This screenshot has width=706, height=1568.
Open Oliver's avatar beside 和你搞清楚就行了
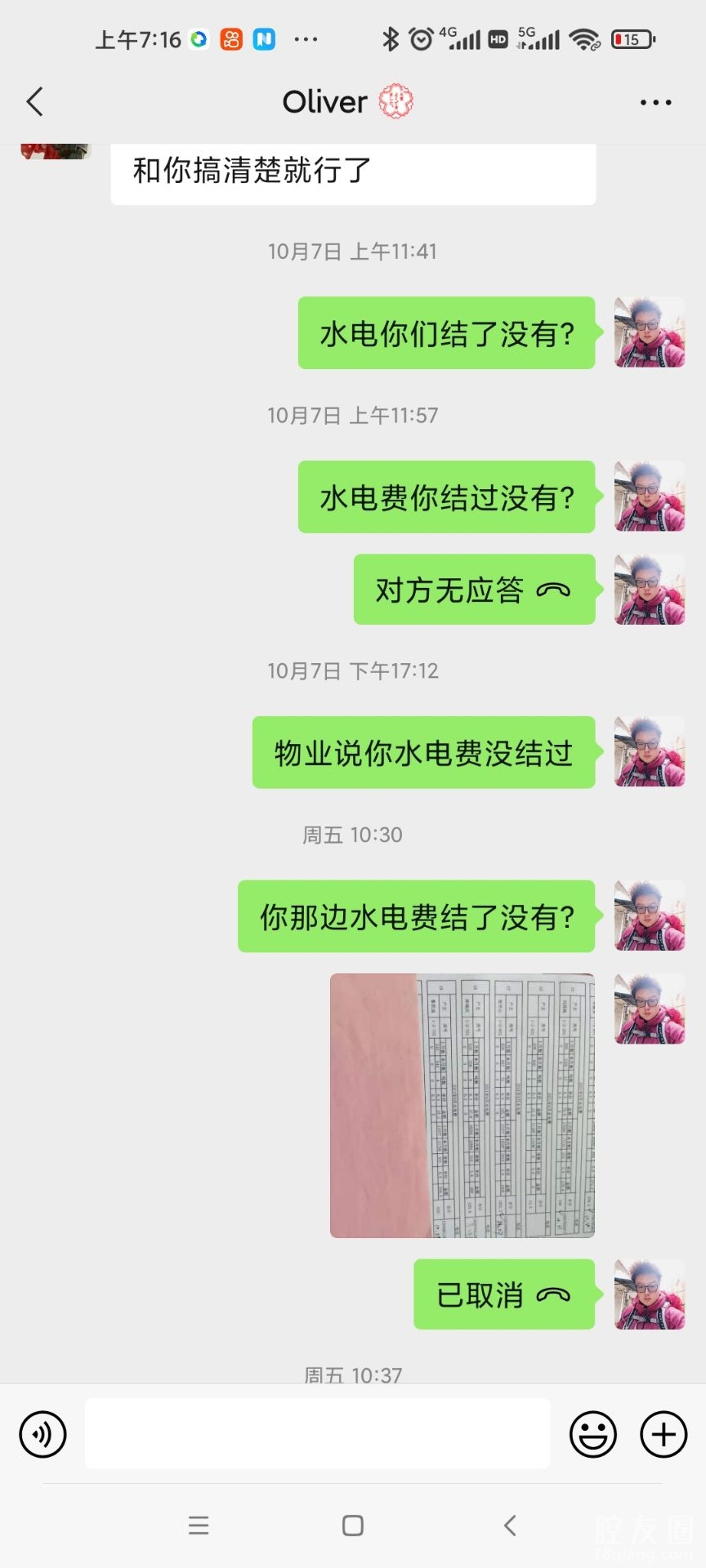pos(56,150)
